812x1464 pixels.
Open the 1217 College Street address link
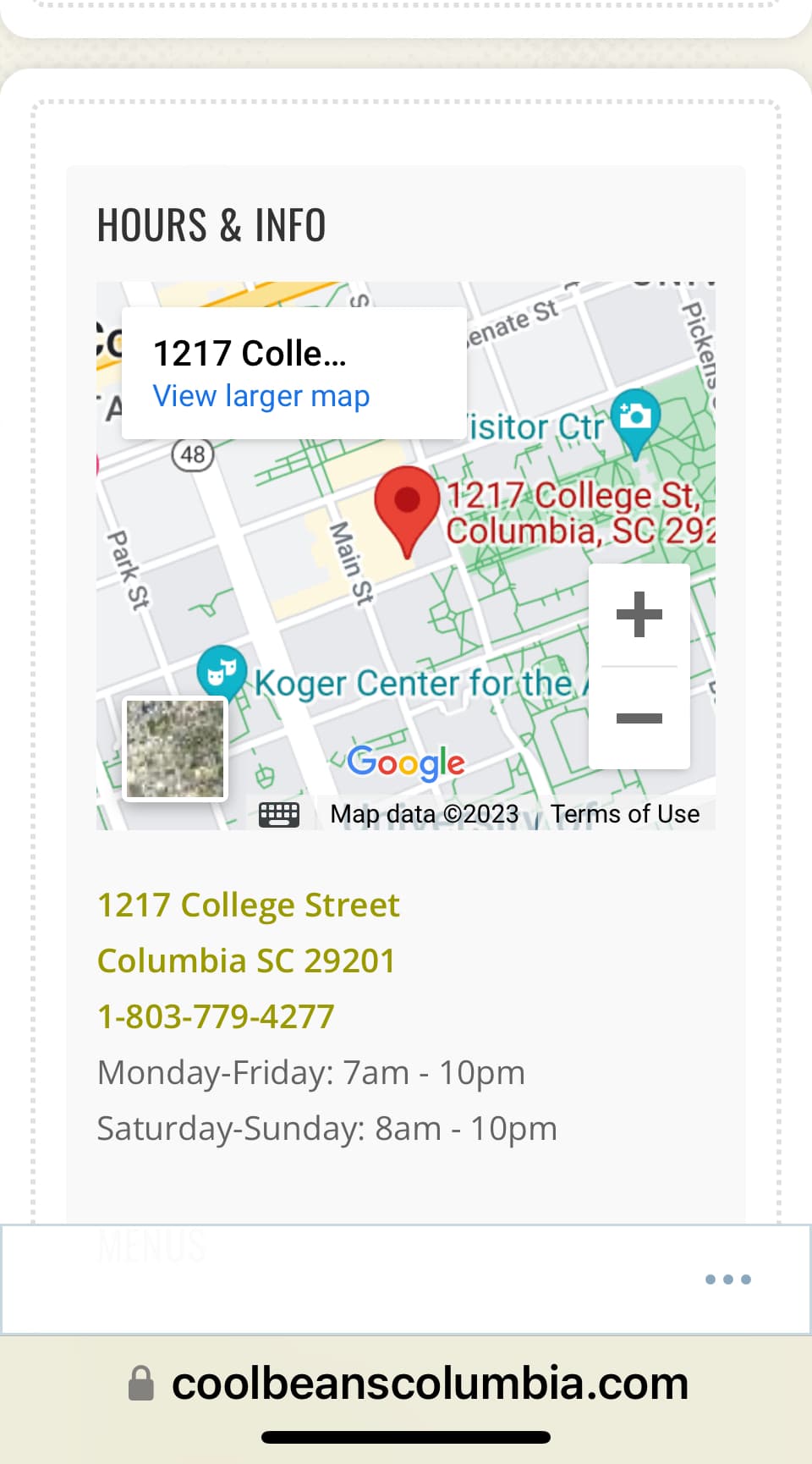248,905
